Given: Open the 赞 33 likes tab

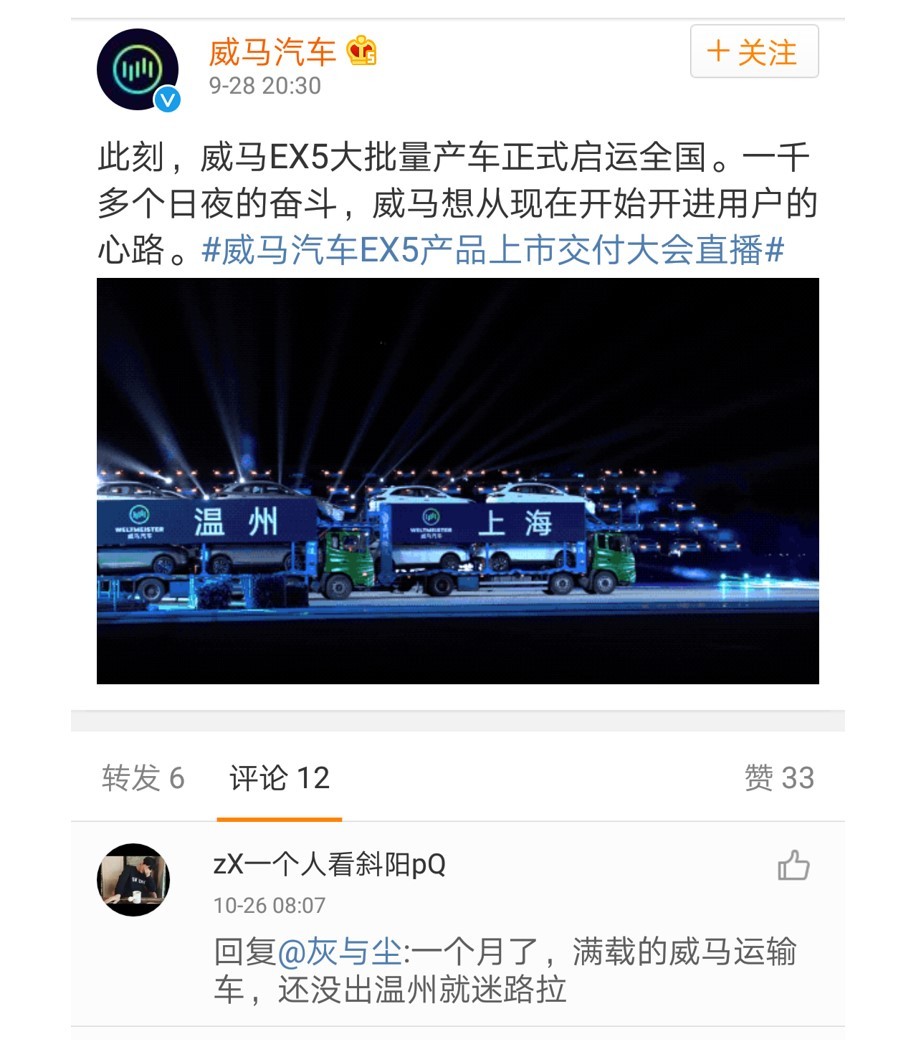Looking at the screenshot, I should tap(779, 778).
